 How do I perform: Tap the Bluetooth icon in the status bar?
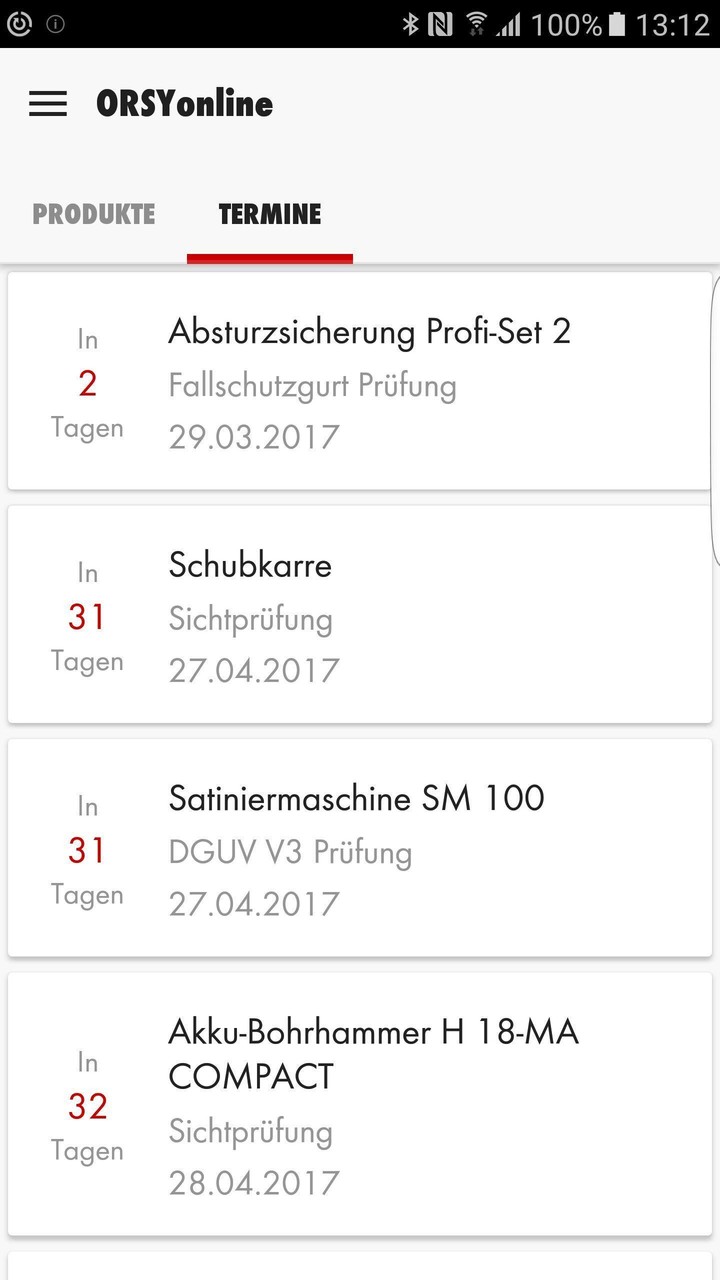pyautogui.click(x=413, y=22)
